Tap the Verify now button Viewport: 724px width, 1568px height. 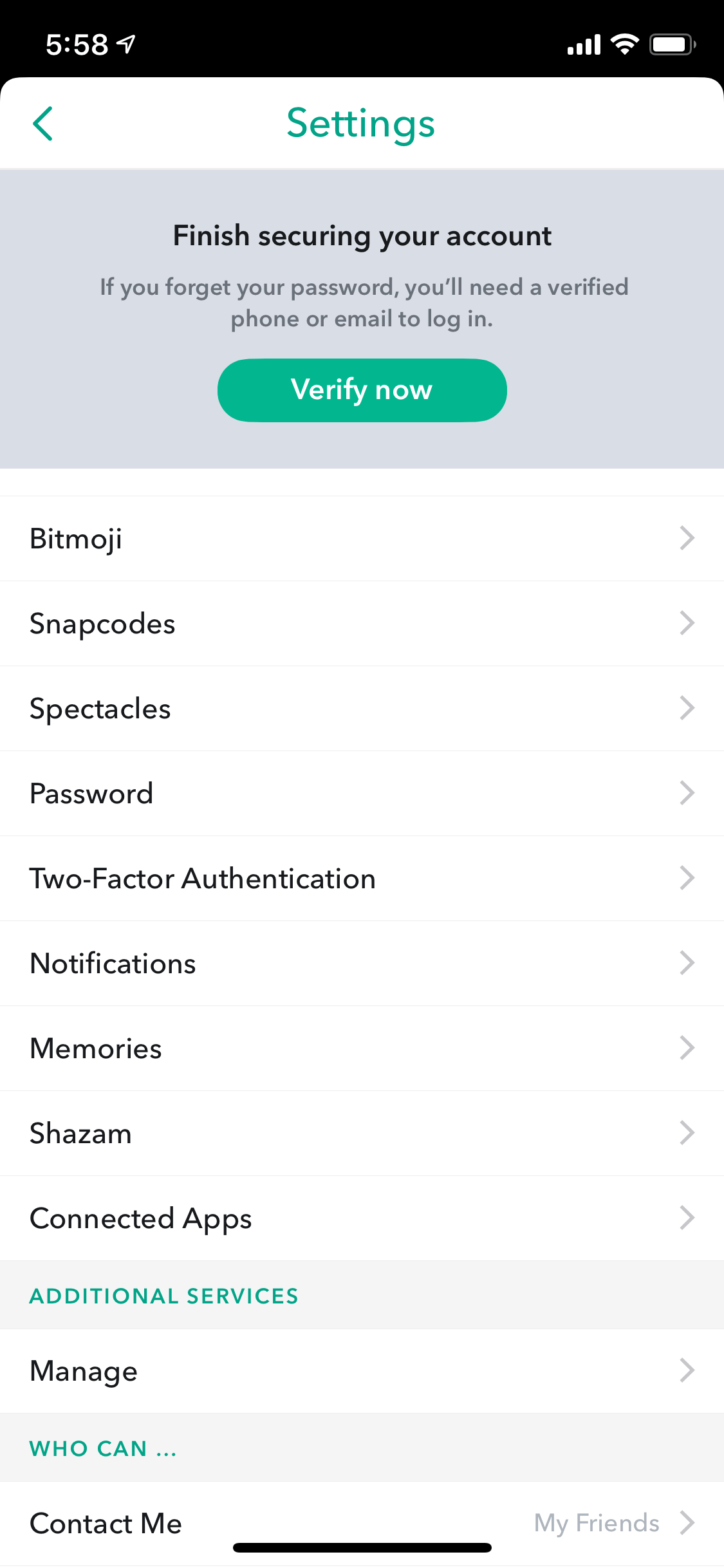point(362,390)
